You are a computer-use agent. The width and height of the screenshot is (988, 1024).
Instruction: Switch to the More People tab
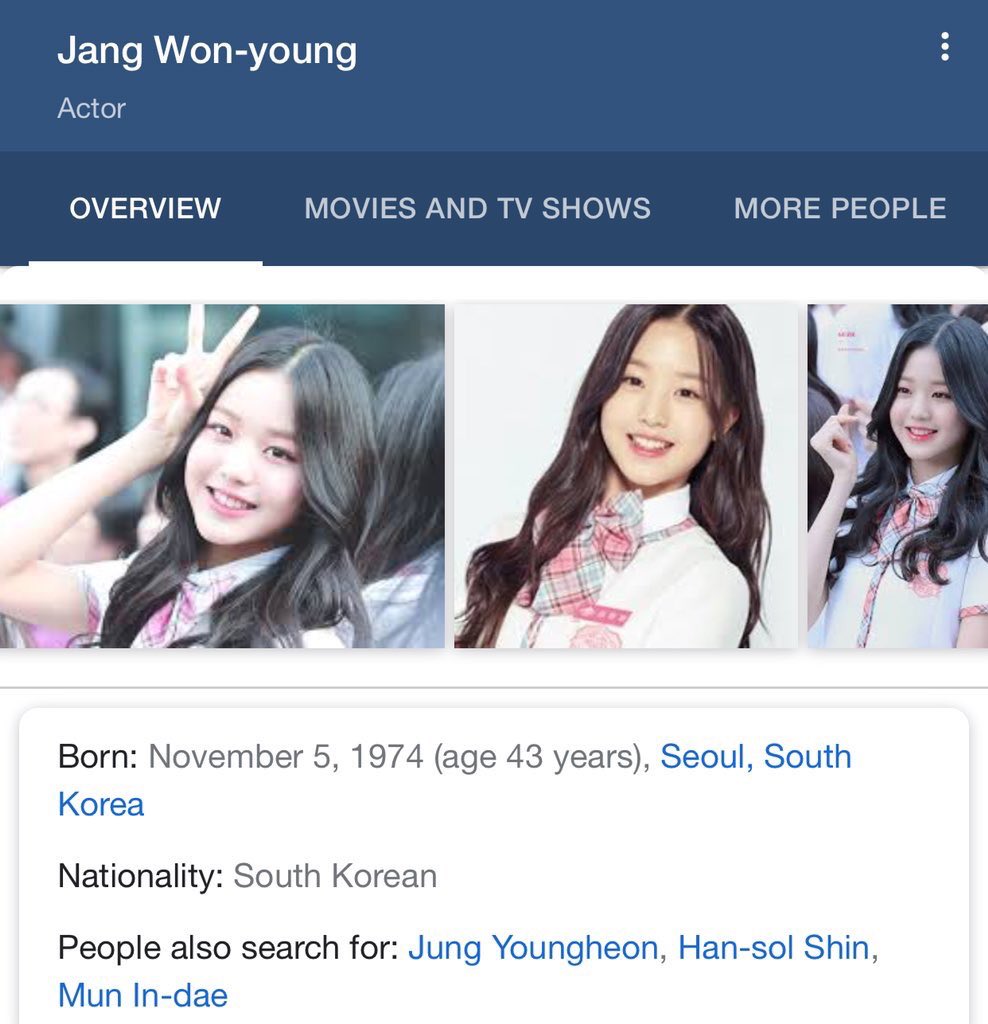tap(839, 208)
